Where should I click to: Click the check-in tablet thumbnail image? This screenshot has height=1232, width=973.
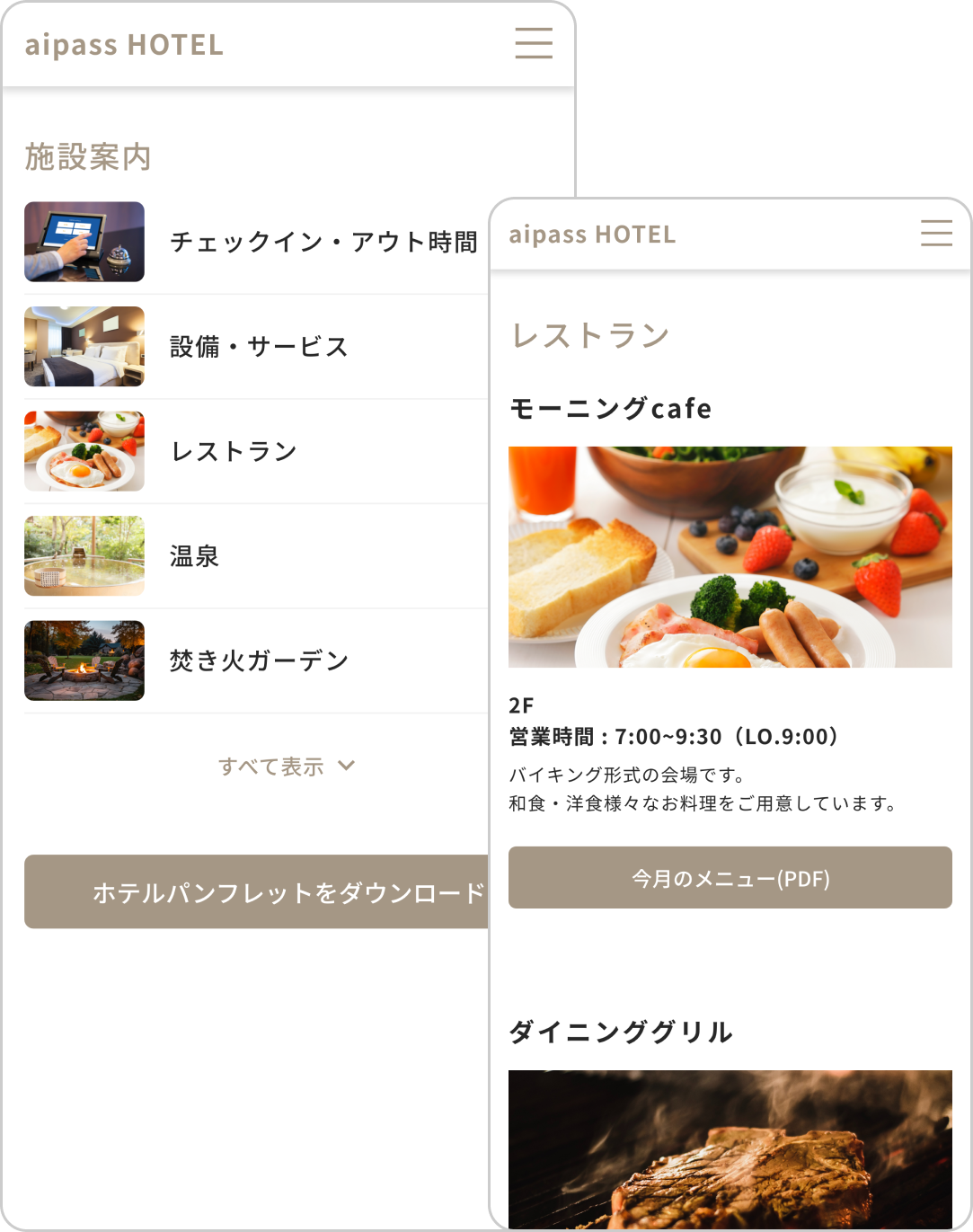tap(84, 242)
